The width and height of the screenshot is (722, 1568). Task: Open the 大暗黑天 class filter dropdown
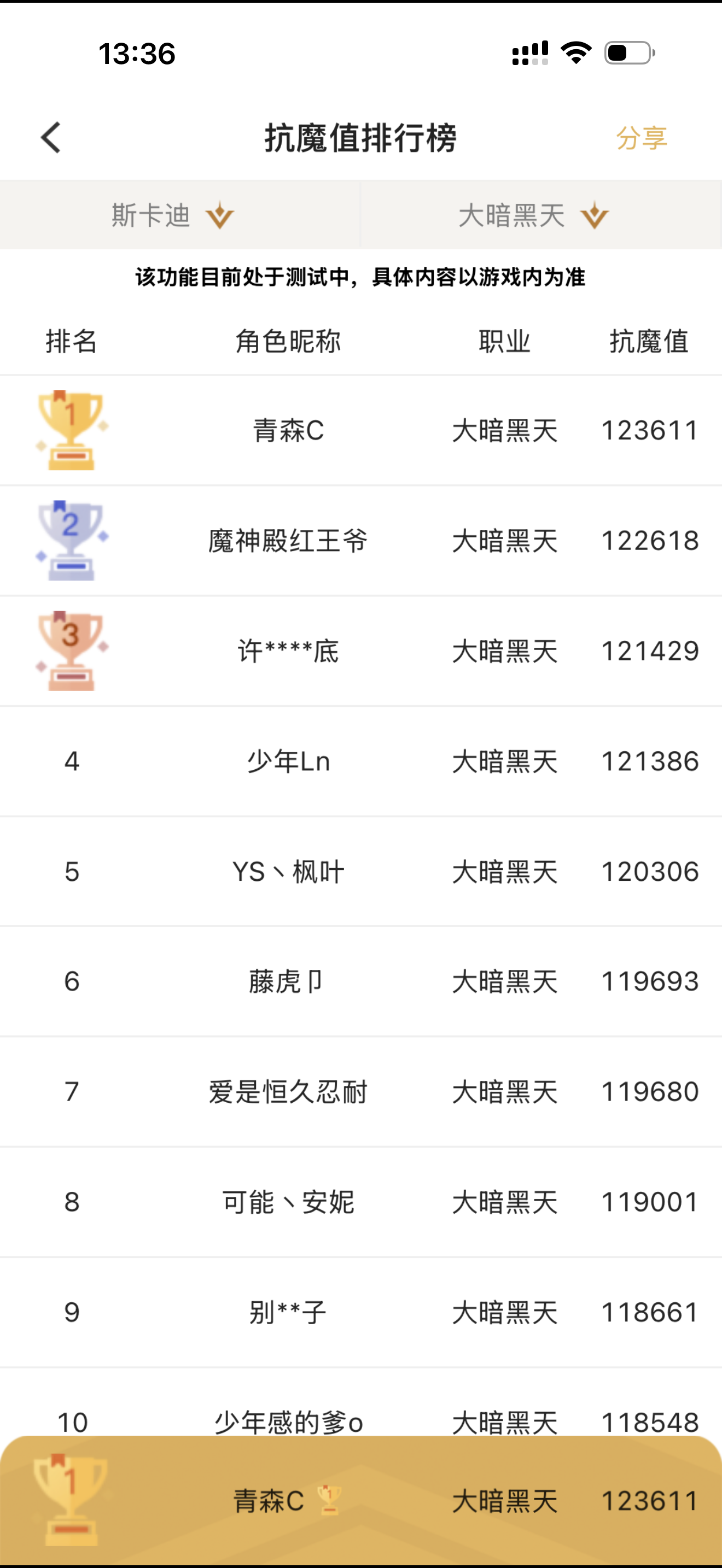(x=533, y=215)
